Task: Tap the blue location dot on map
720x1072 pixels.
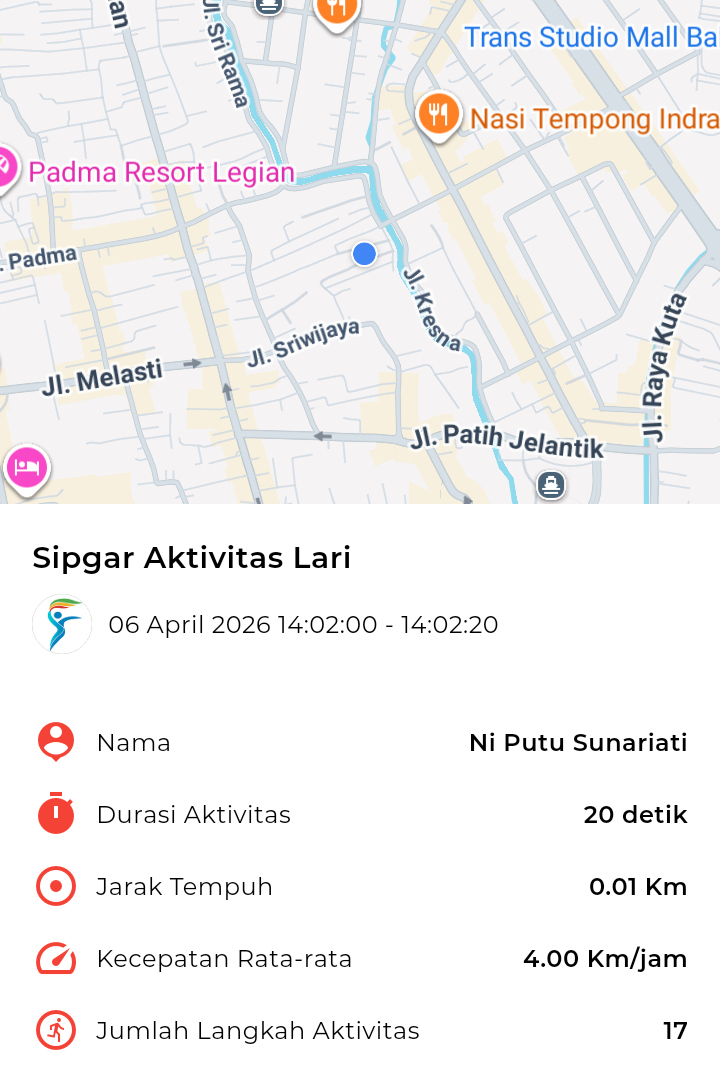Action: coord(364,254)
